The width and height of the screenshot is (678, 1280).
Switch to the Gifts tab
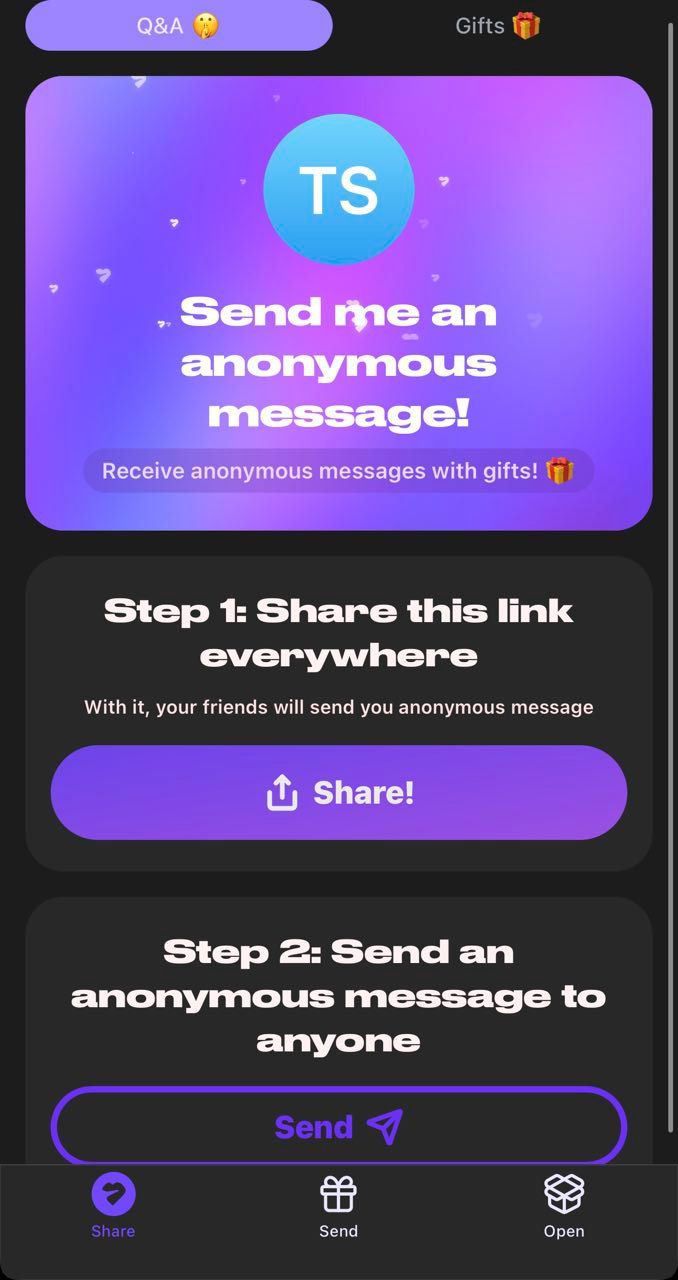click(497, 26)
